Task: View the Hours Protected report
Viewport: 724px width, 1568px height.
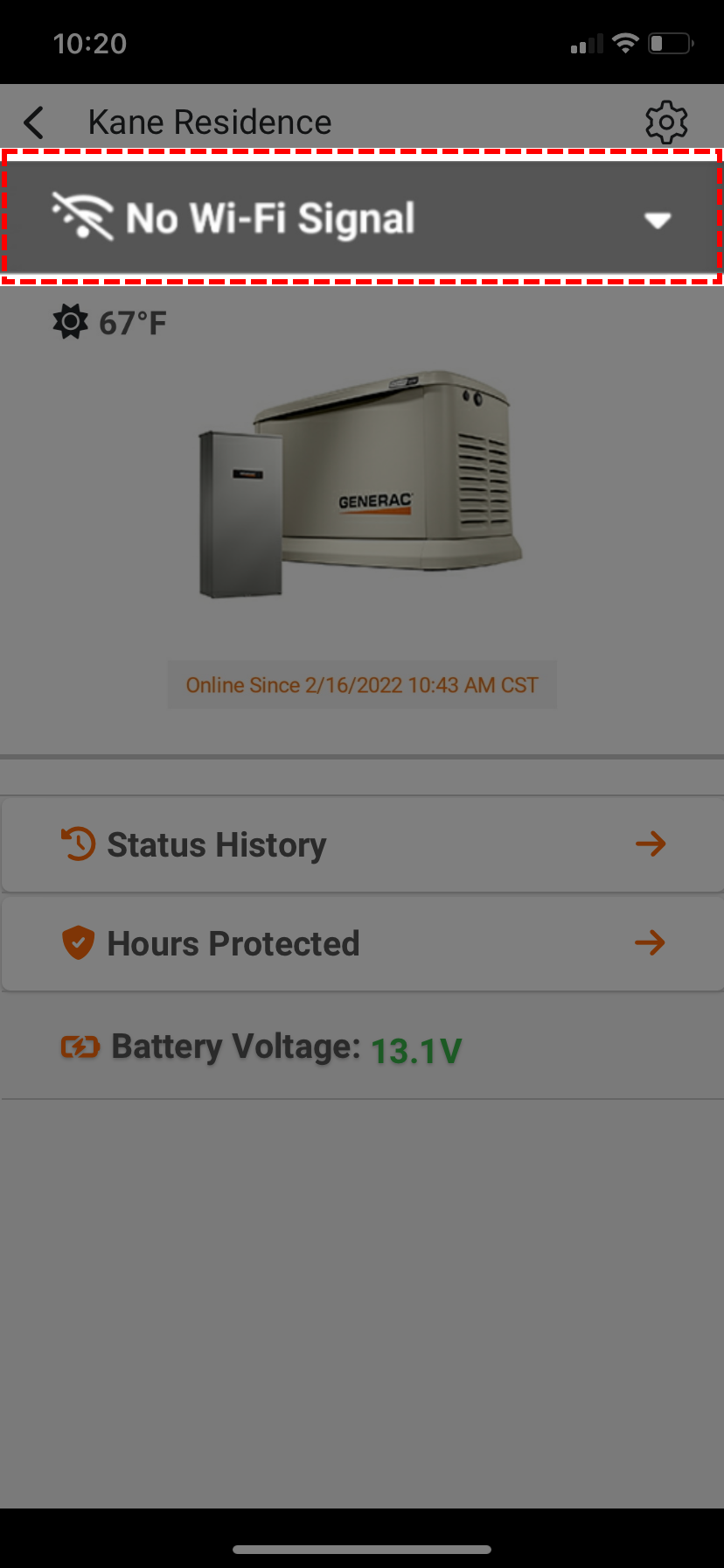Action: [x=232, y=942]
